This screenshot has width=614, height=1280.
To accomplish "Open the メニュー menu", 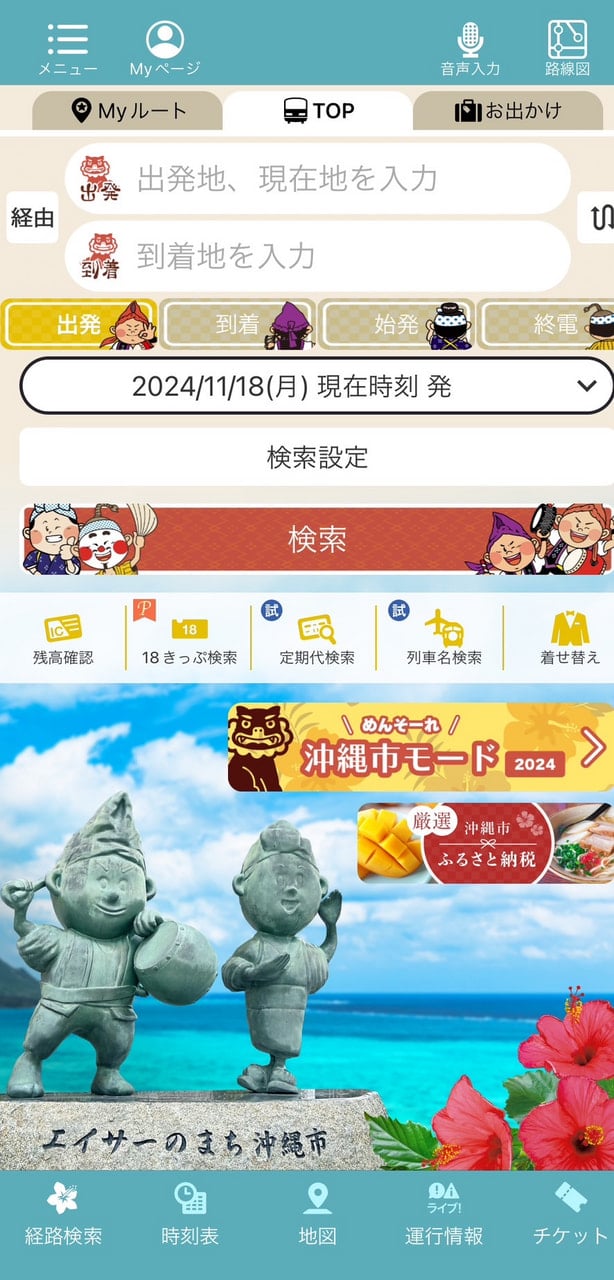I will 67,49.
